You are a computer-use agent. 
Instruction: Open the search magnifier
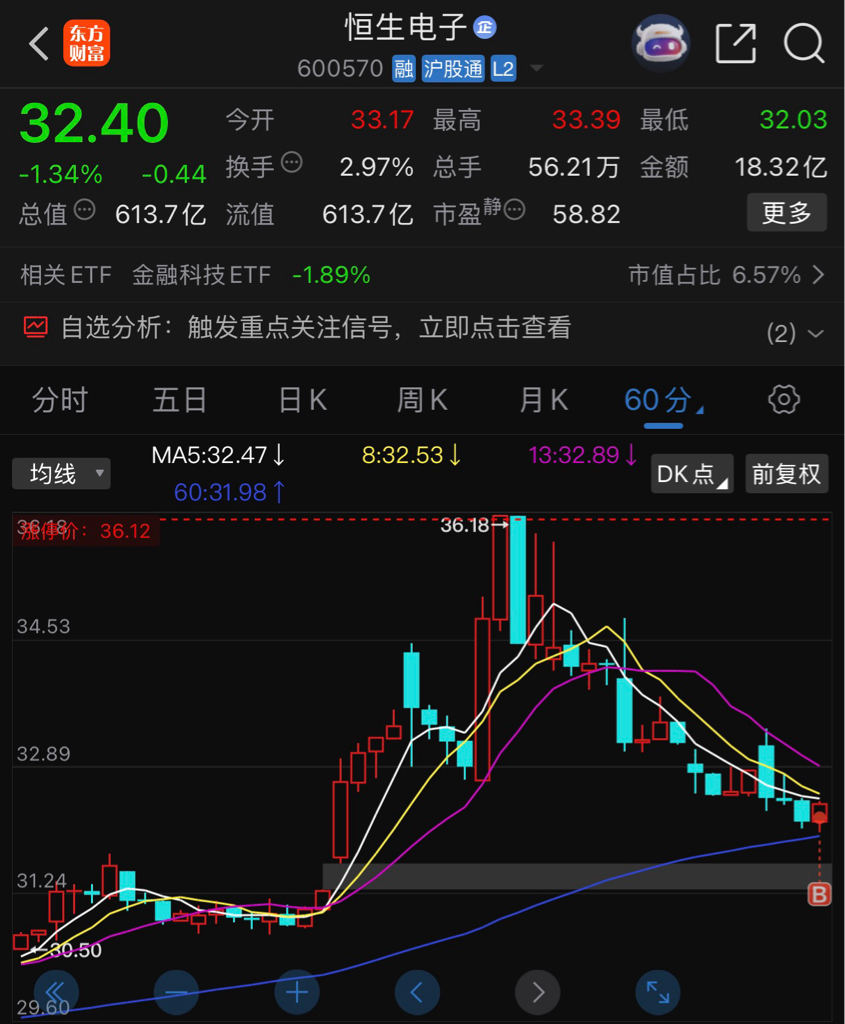click(x=804, y=44)
